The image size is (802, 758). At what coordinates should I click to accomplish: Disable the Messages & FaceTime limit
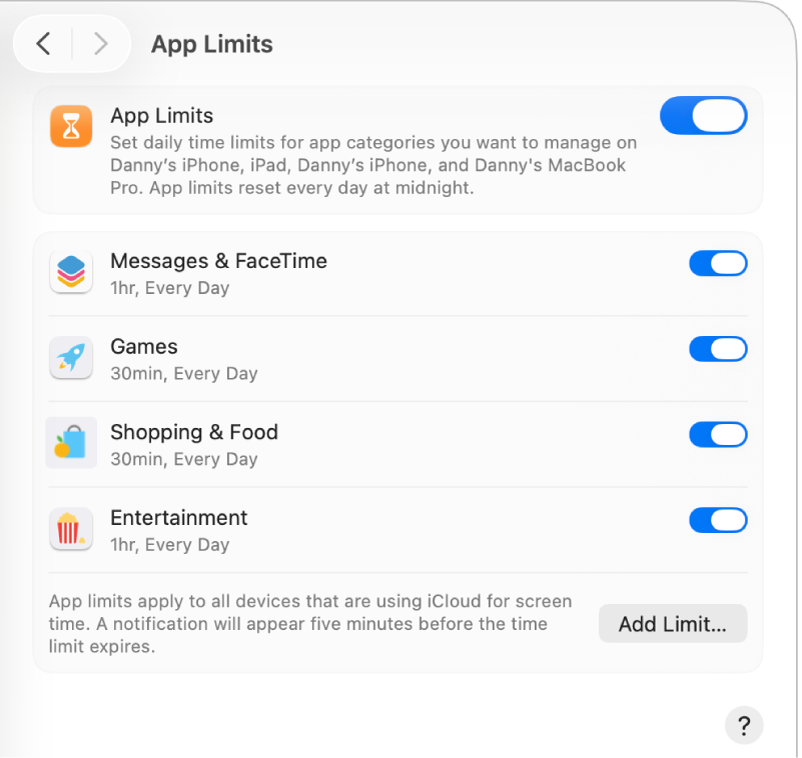[x=717, y=264]
